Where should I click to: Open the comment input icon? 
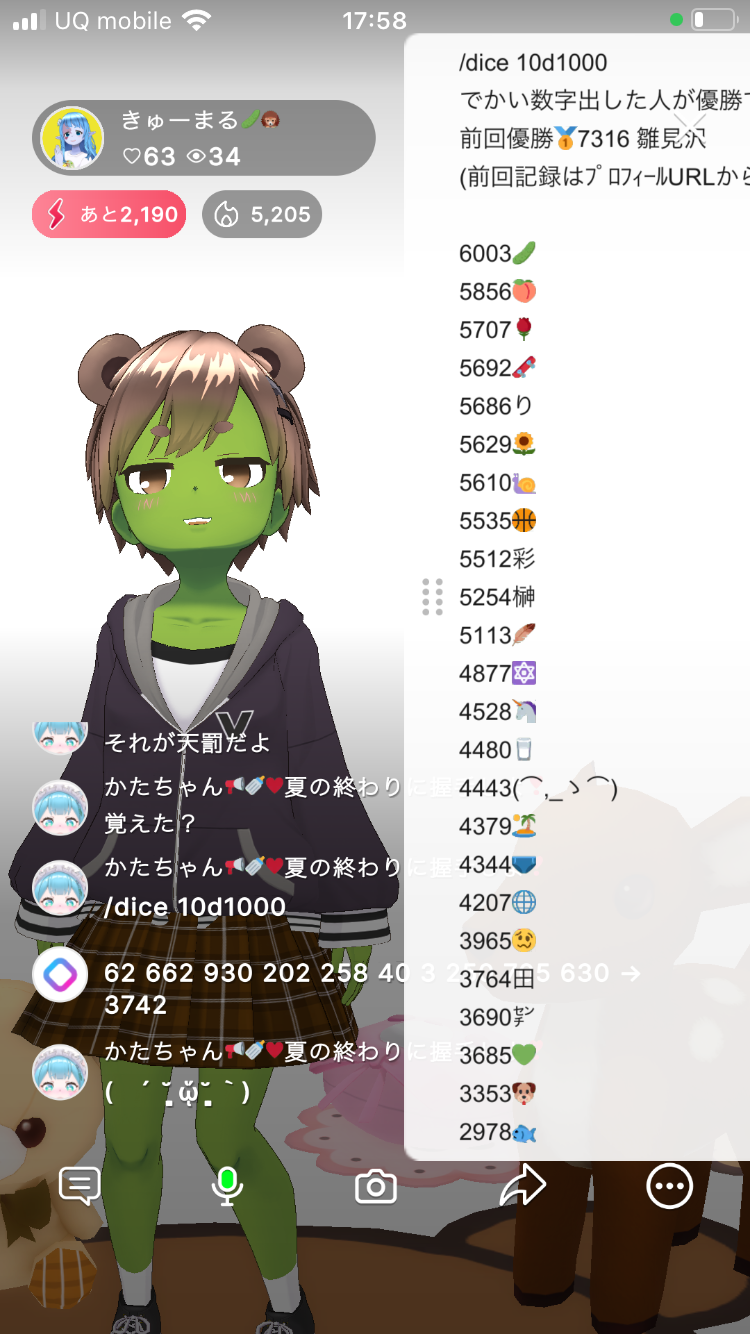point(80,1186)
